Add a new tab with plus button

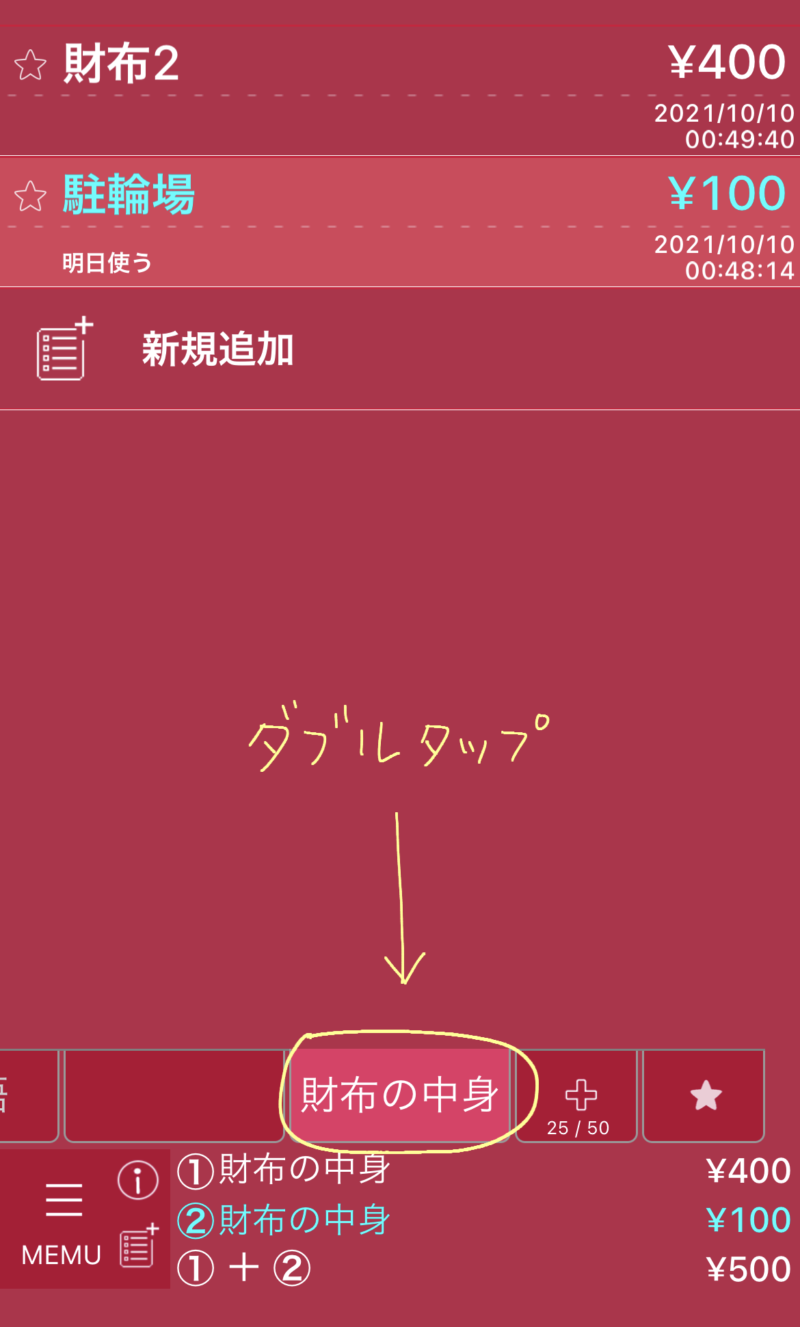pyautogui.click(x=577, y=1096)
